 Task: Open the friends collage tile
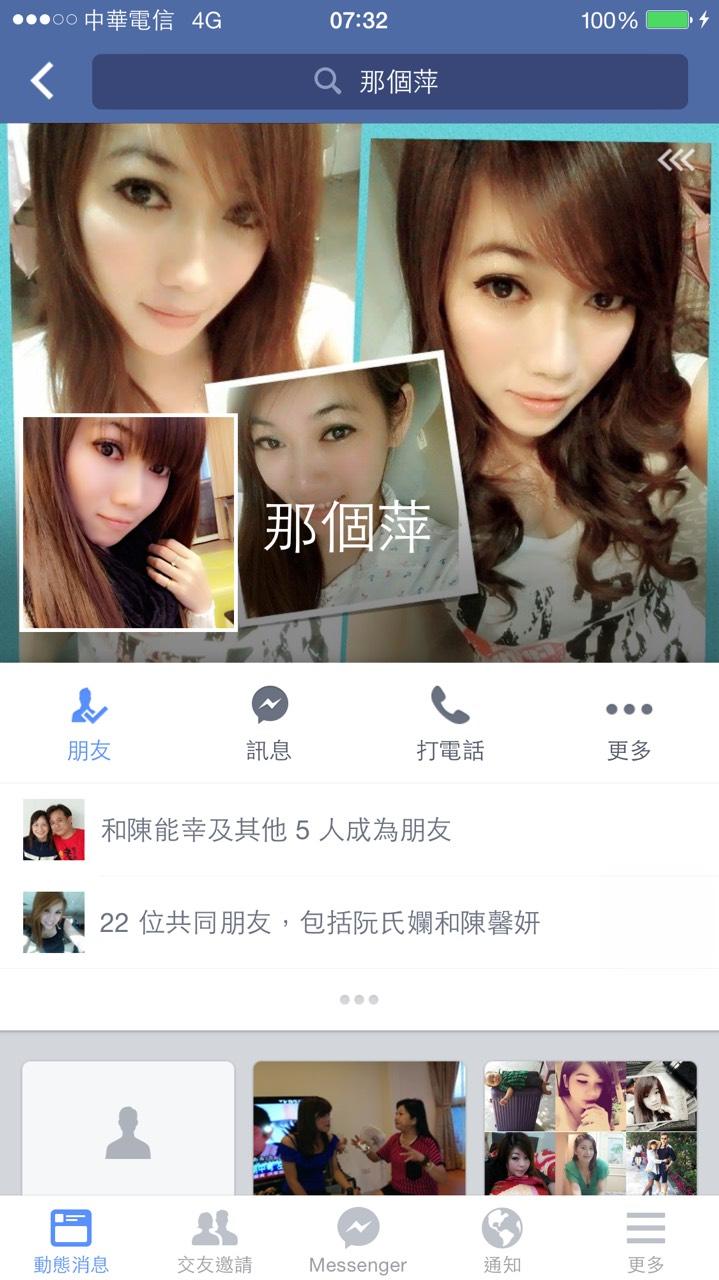tap(590, 1130)
